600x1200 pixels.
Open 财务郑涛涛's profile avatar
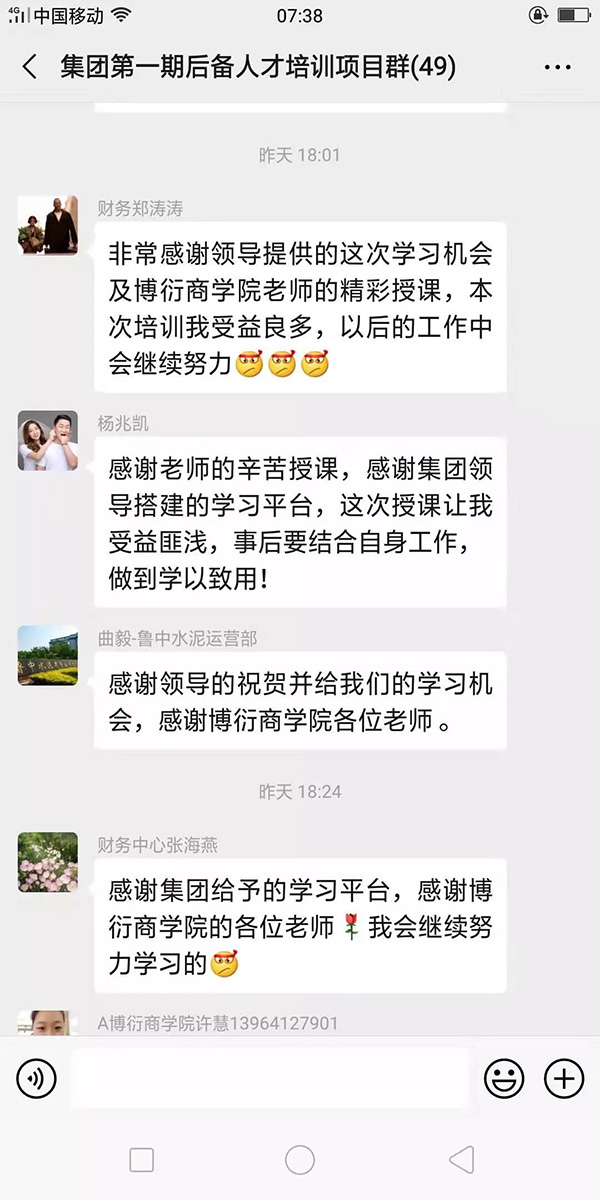pyautogui.click(x=47, y=225)
